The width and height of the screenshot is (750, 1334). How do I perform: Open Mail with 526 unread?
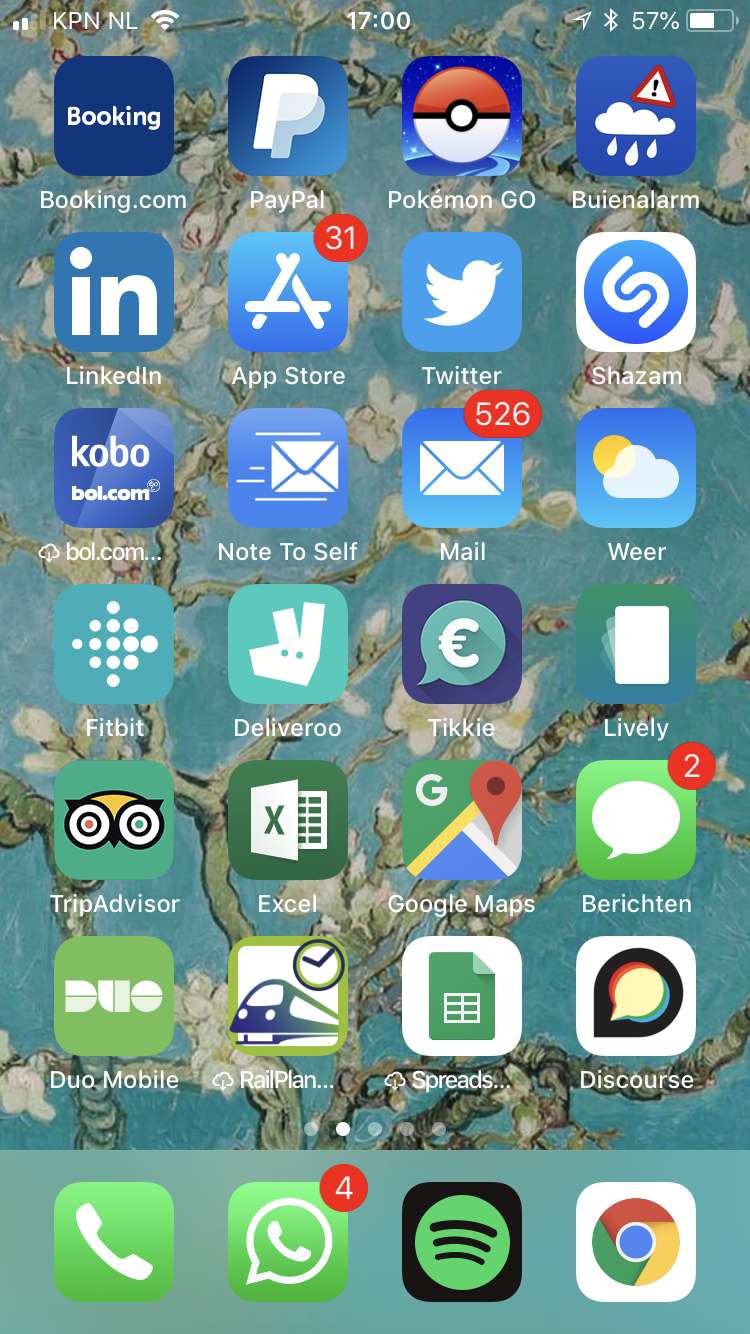pos(462,468)
